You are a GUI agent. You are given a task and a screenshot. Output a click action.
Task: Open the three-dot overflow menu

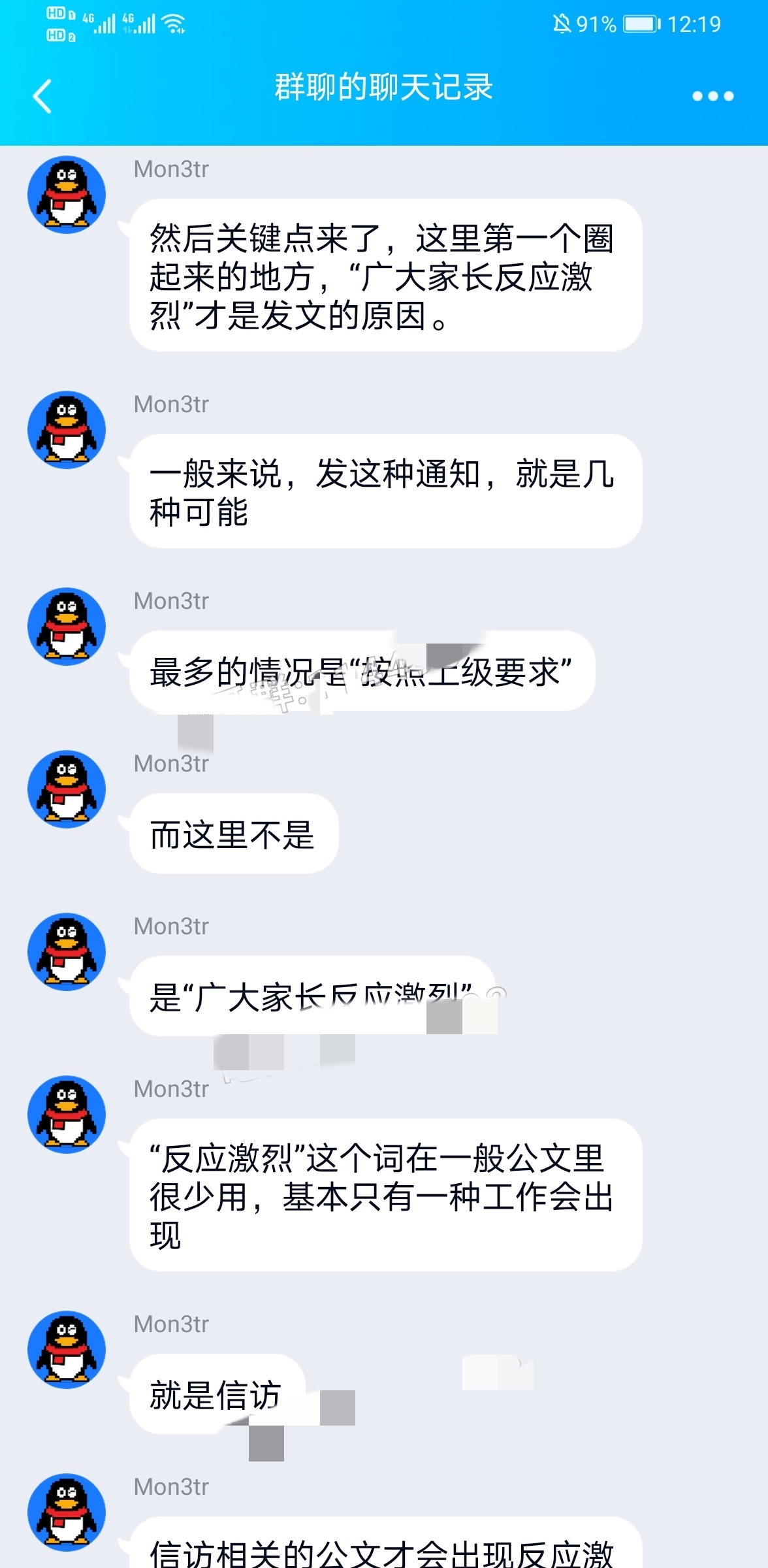pyautogui.click(x=712, y=96)
